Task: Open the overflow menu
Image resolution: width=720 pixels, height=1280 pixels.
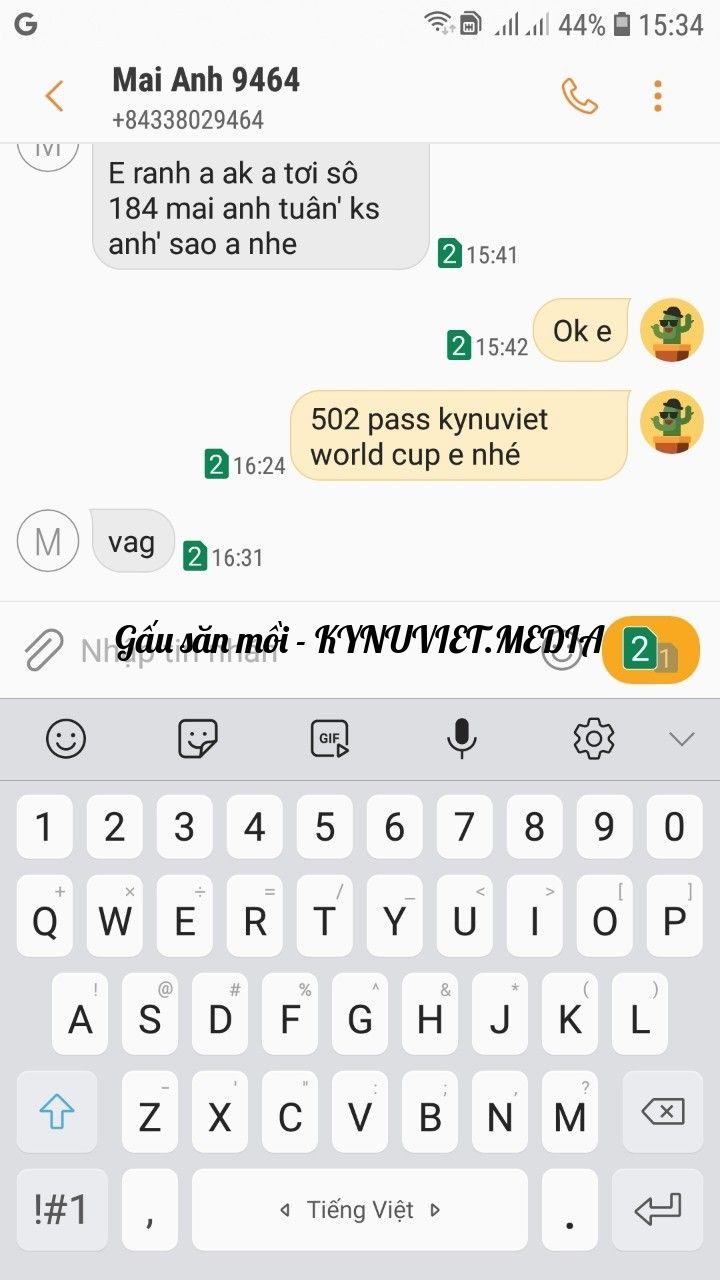Action: tap(657, 96)
